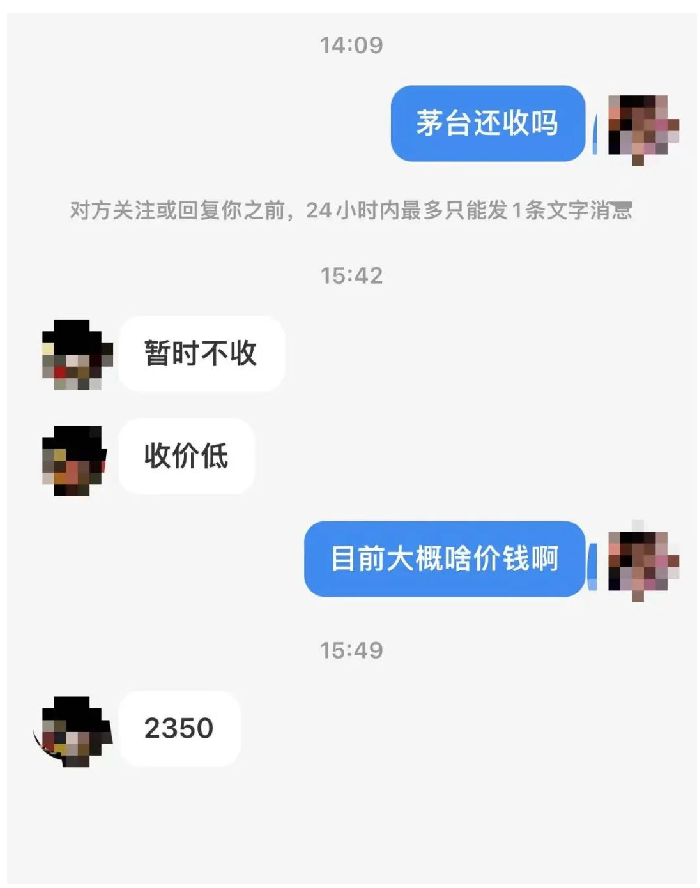Open the avatar next to 2350 message
This screenshot has height=888, width=700.
74,729
